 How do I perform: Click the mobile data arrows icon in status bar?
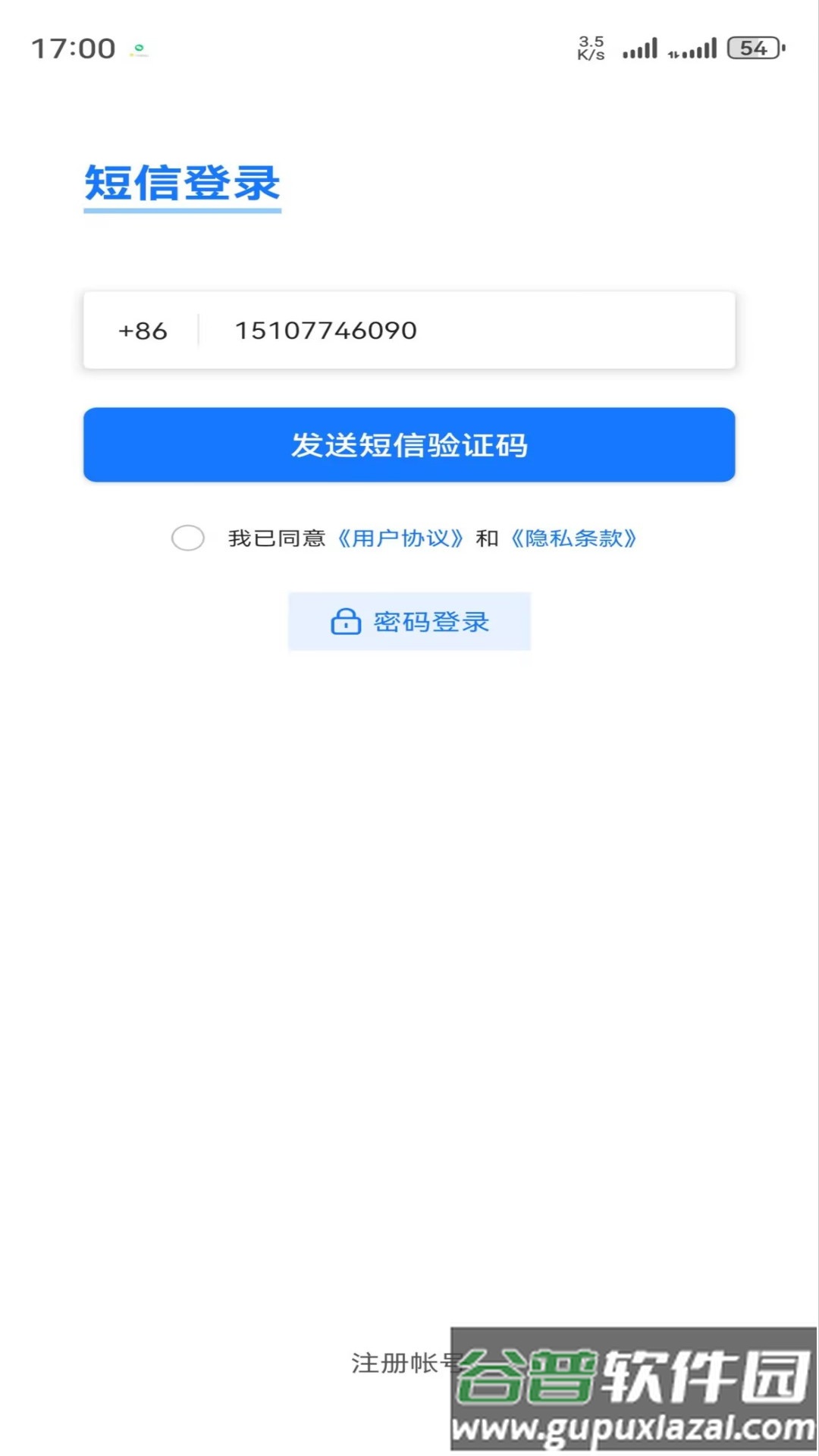672,53
